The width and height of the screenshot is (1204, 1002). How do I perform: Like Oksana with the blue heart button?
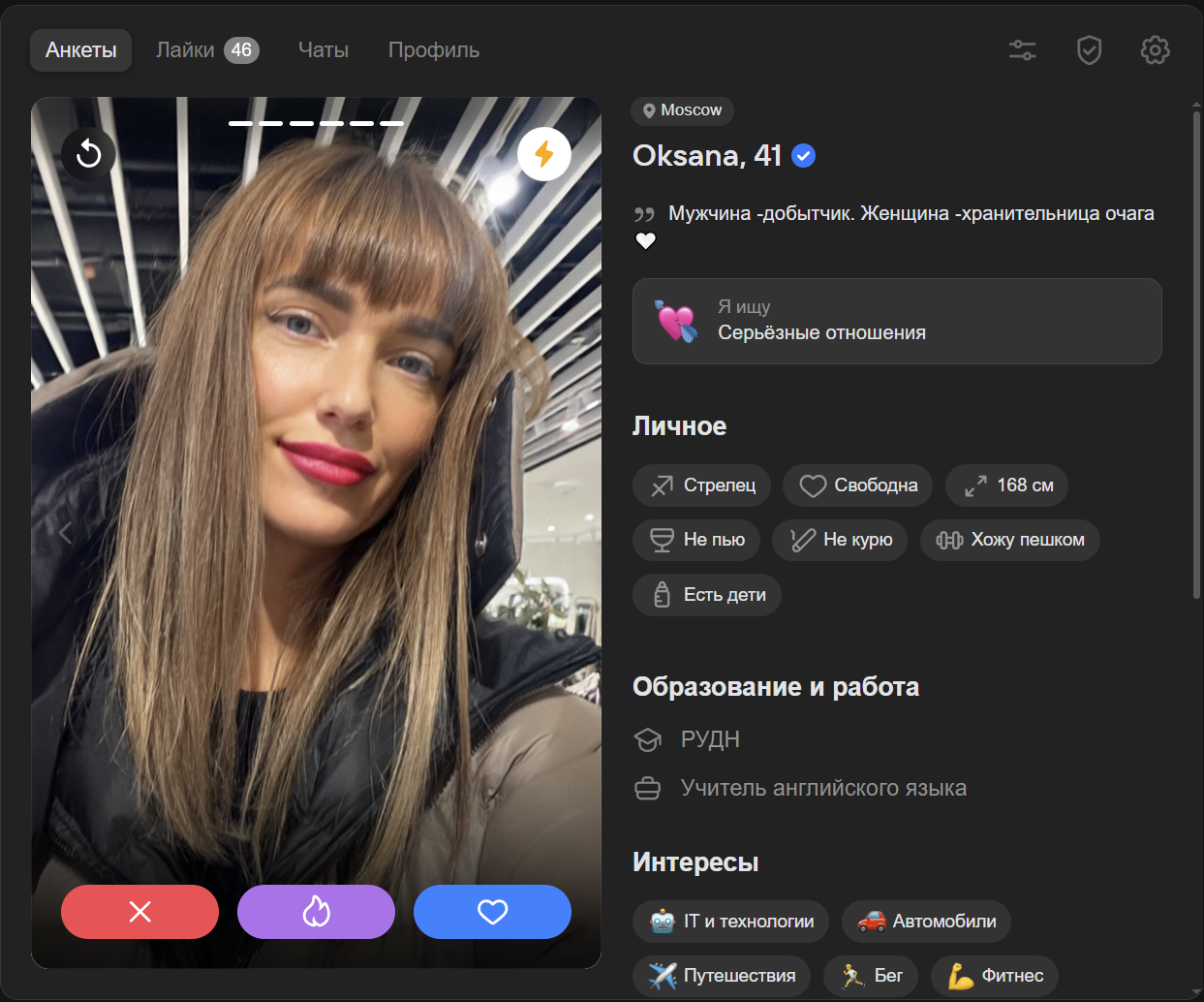point(492,912)
